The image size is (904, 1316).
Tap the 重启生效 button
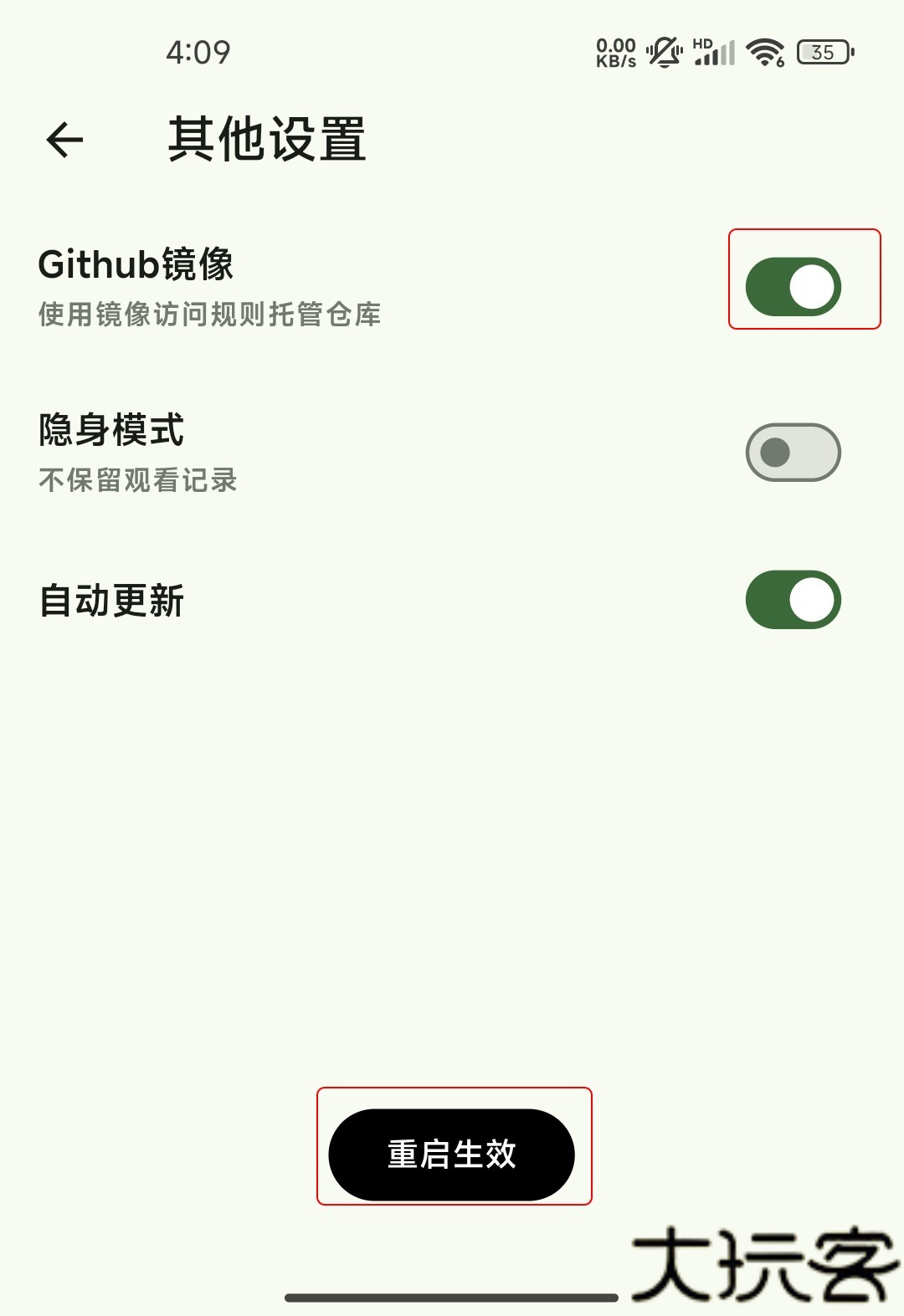[452, 1155]
